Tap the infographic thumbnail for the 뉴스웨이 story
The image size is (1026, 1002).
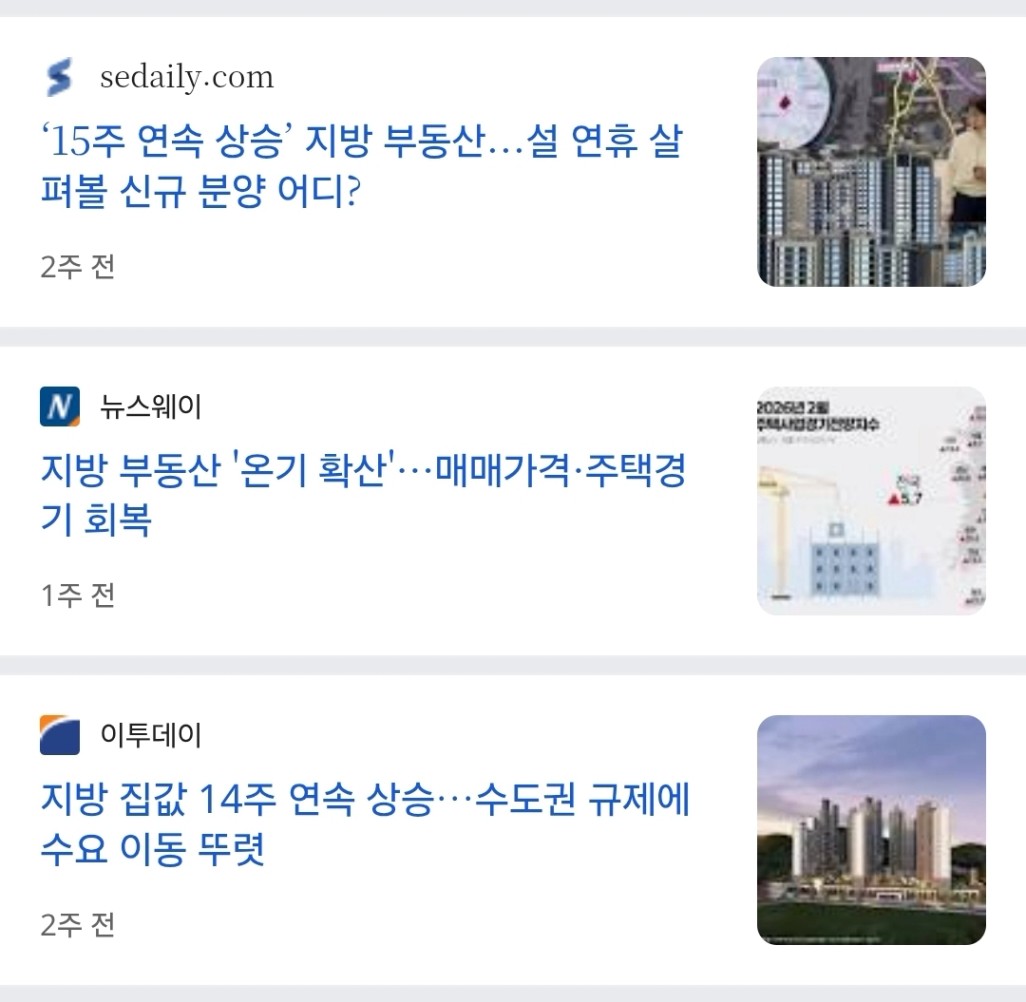pyautogui.click(x=871, y=500)
